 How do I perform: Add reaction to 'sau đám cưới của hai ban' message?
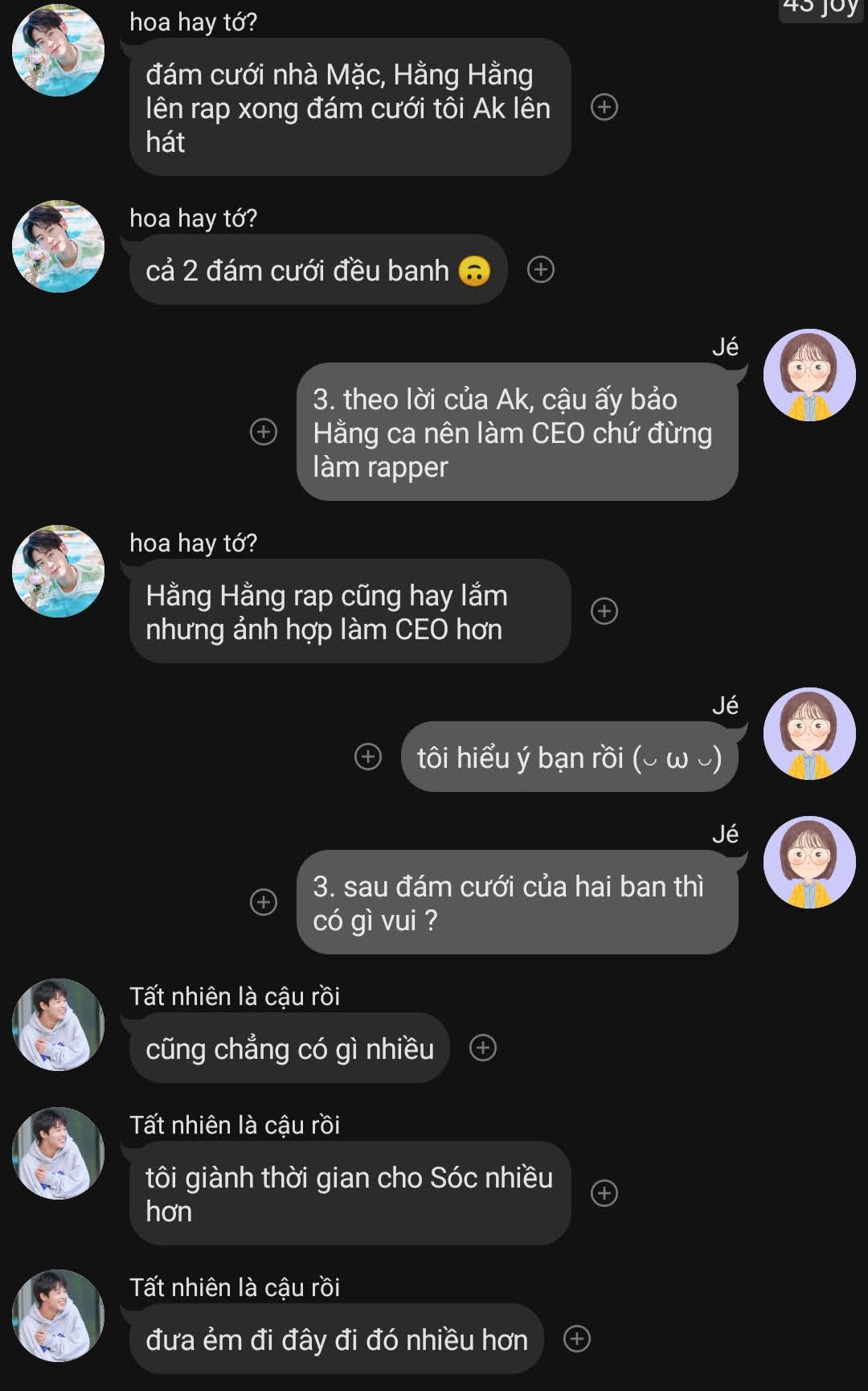tap(264, 902)
